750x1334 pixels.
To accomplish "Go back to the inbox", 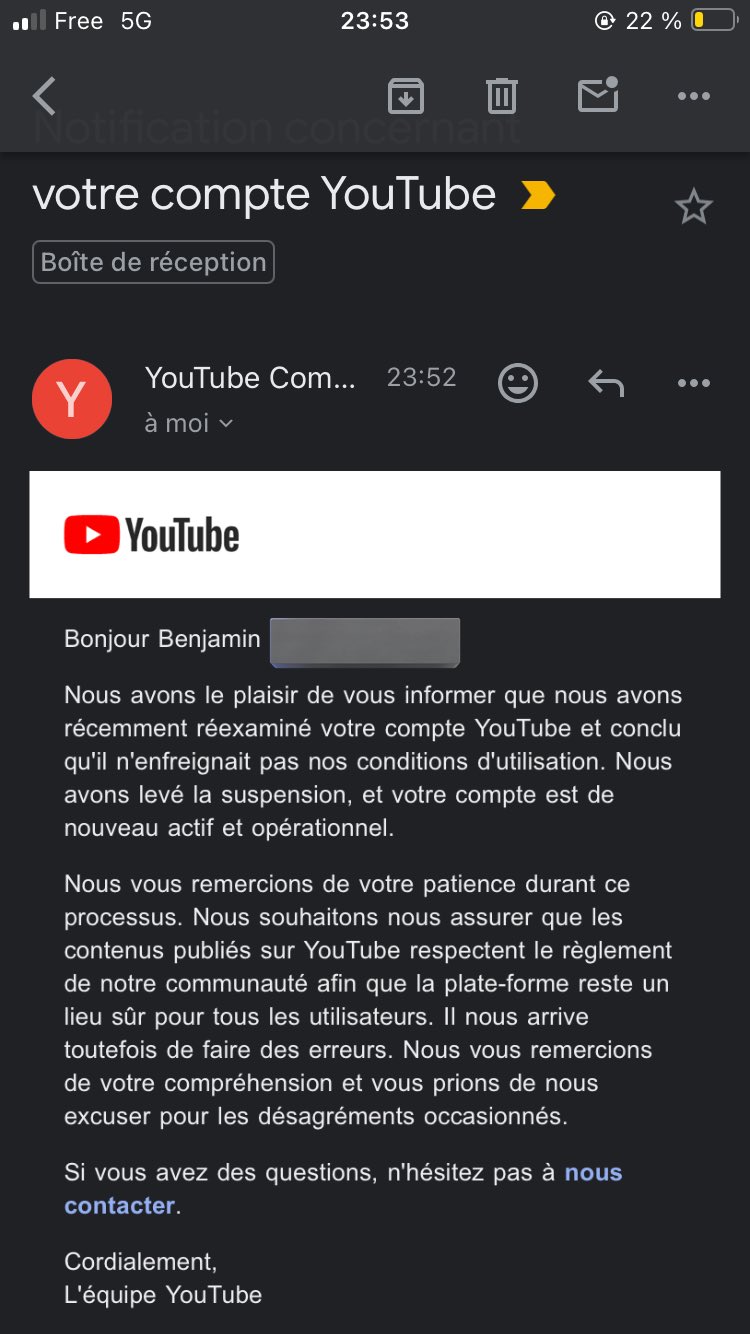I will 44,96.
